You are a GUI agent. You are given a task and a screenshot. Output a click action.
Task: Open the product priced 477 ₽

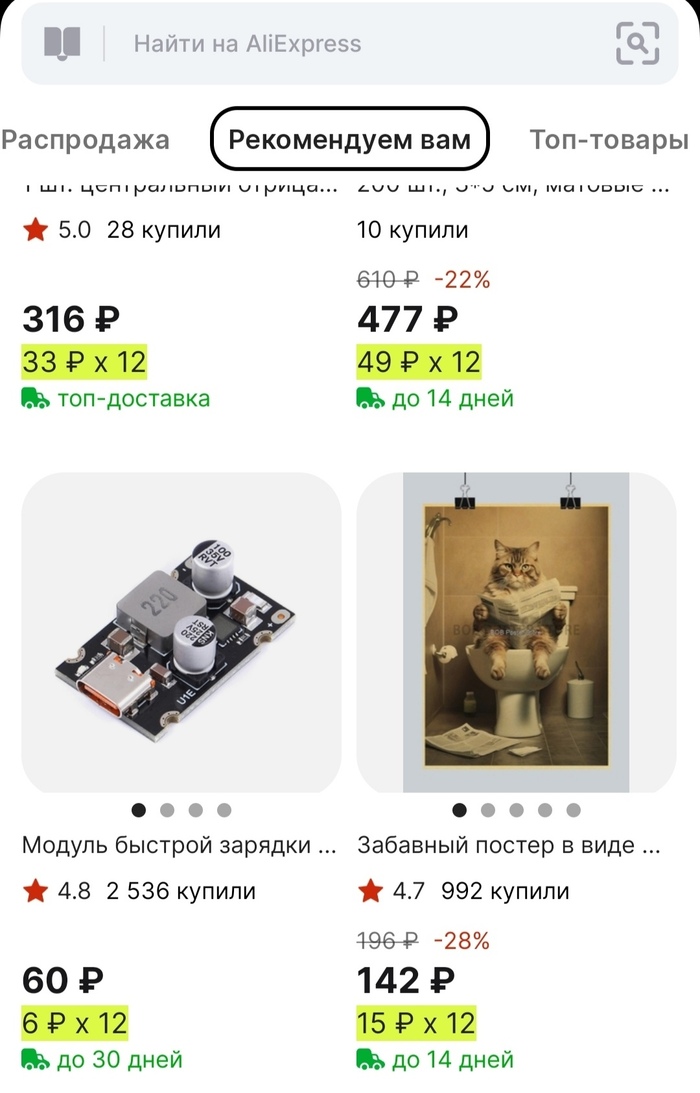click(x=408, y=320)
